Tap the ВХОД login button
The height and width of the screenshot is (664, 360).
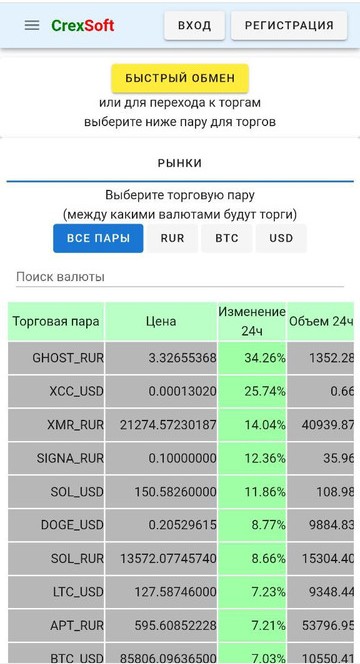(194, 25)
